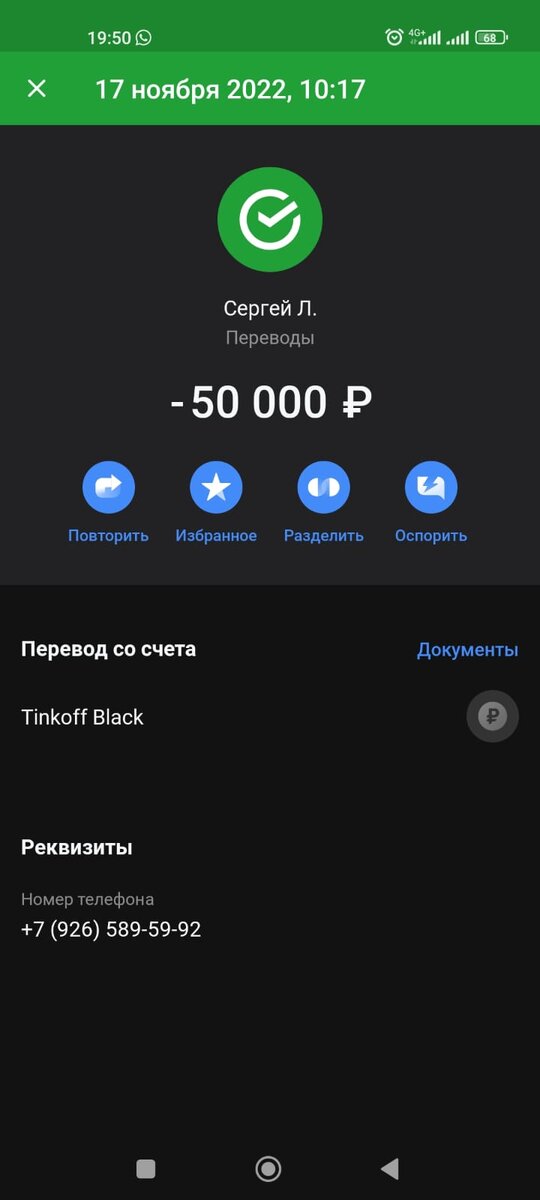Close the transaction details screen
This screenshot has height=1200, width=540.
[x=37, y=88]
